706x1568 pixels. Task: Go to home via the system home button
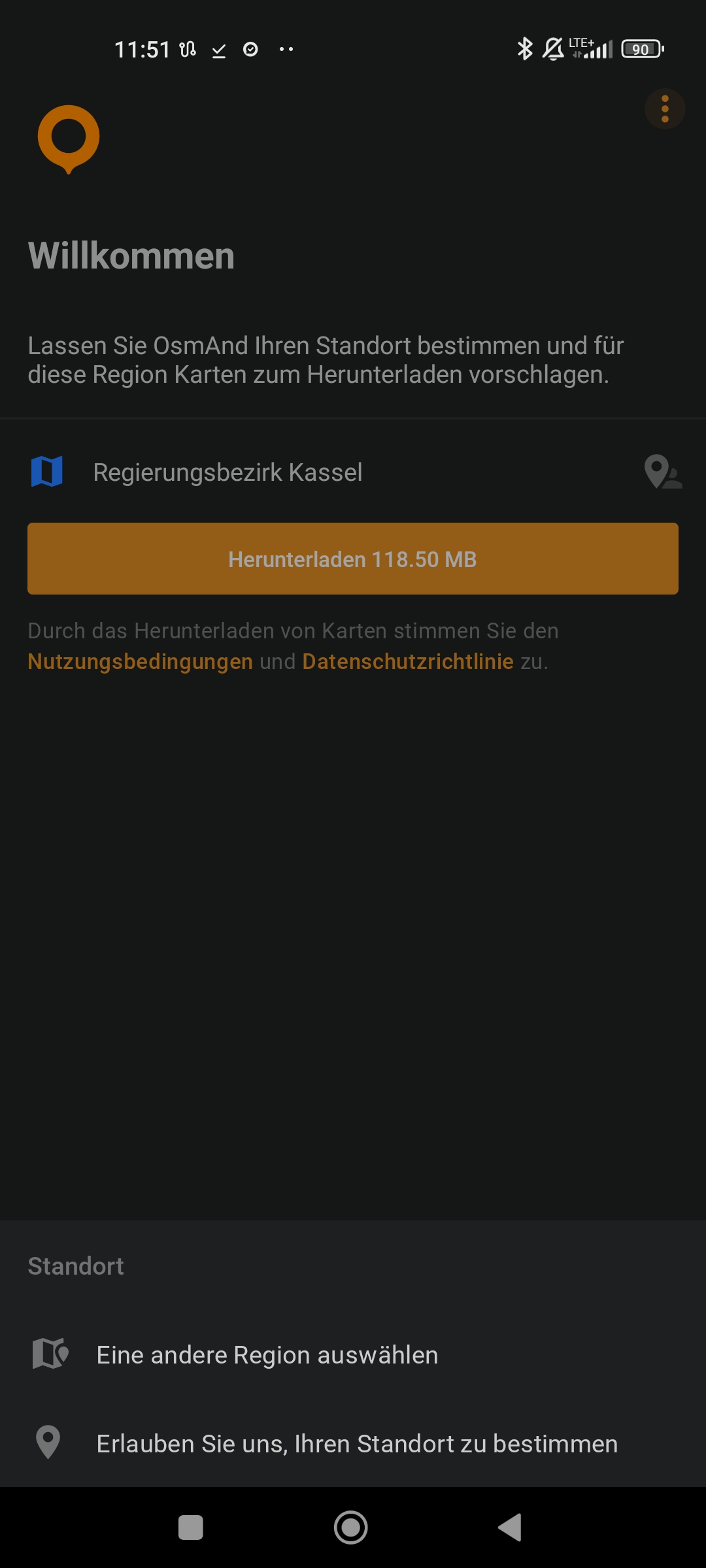tap(351, 1527)
